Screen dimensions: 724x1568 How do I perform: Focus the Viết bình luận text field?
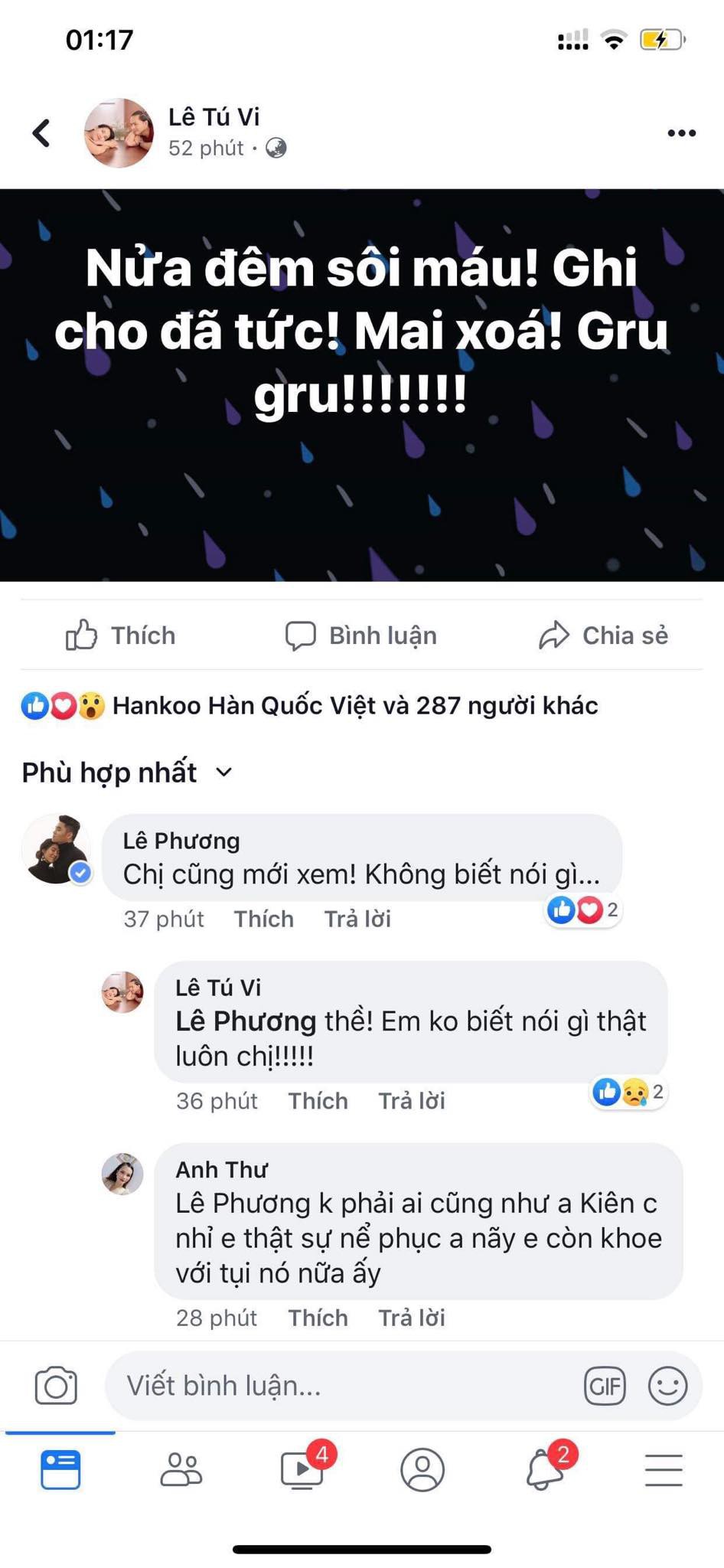pos(337,1386)
